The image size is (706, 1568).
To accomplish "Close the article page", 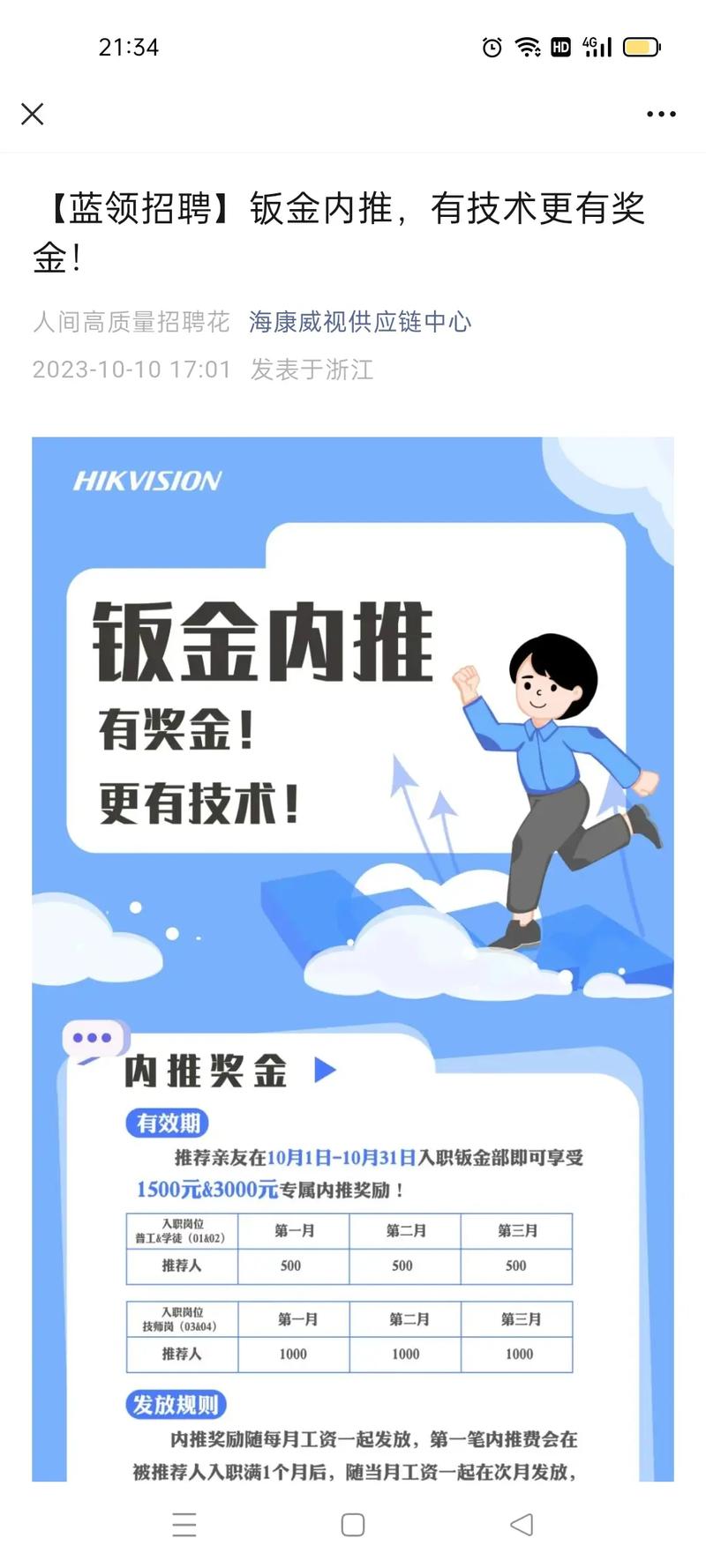I will 33,114.
